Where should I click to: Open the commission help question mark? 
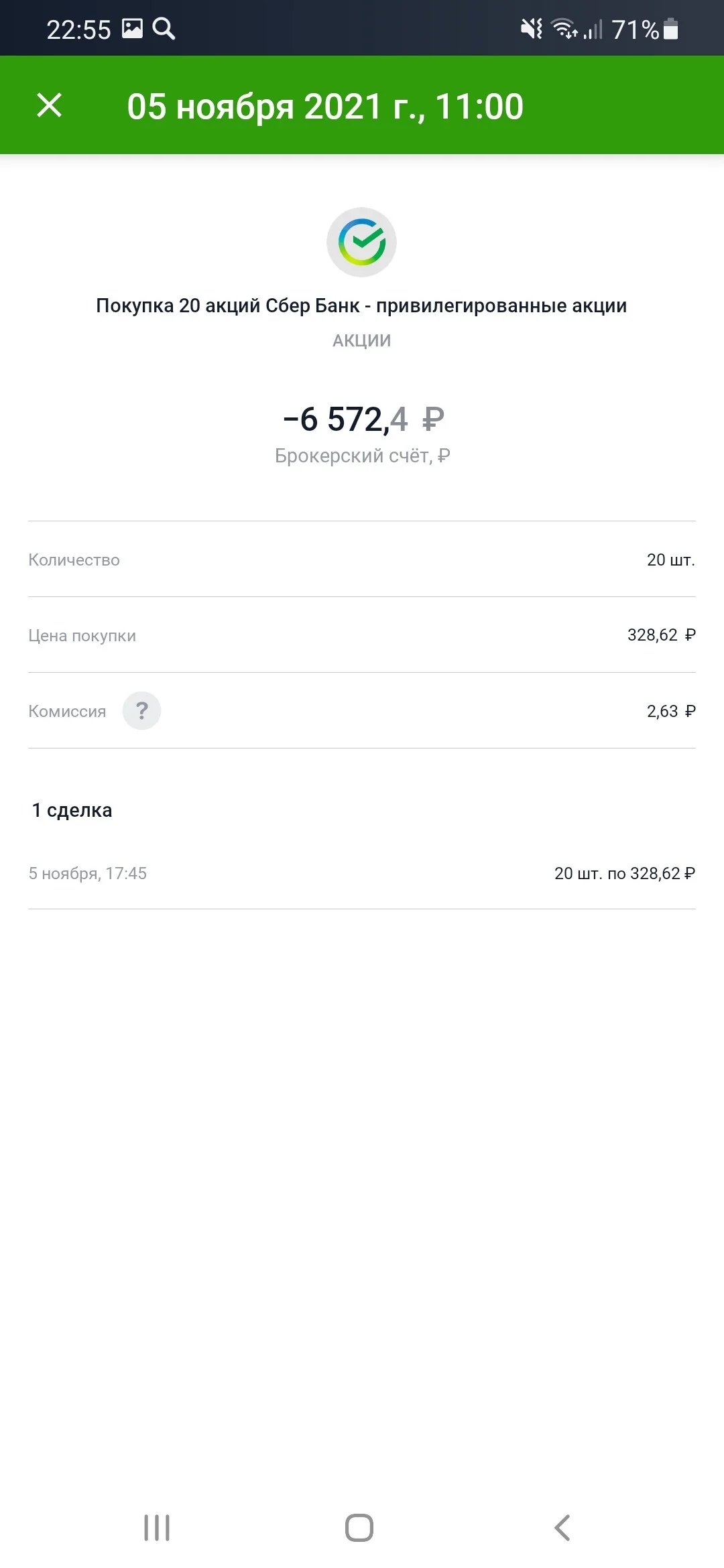pyautogui.click(x=141, y=710)
